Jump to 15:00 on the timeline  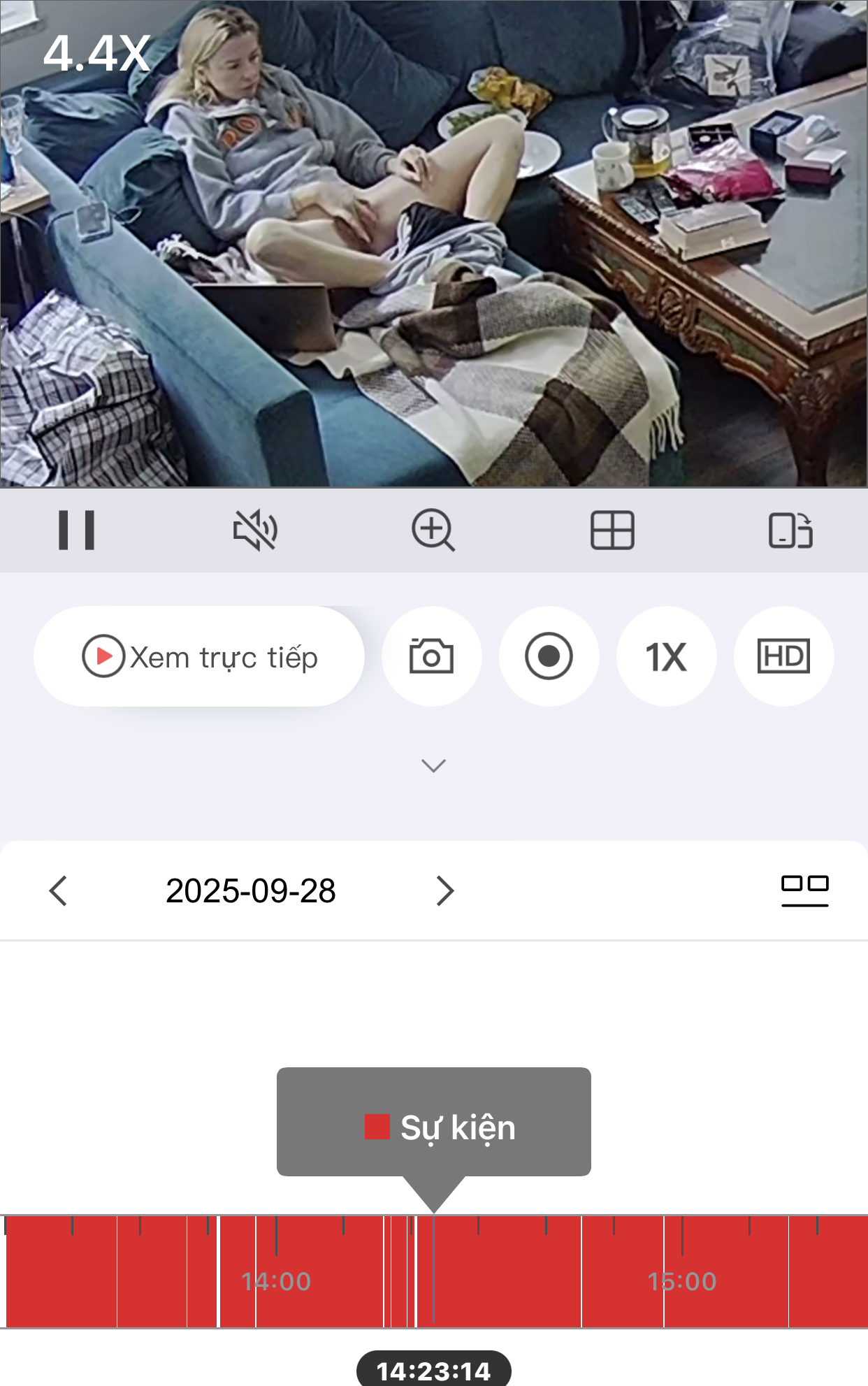point(682,1272)
